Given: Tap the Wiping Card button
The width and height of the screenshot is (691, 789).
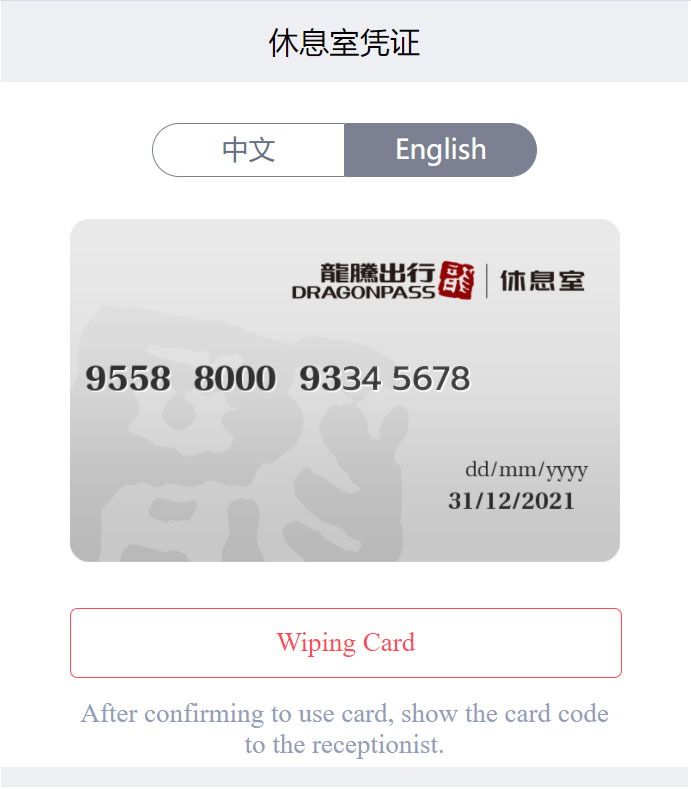Looking at the screenshot, I should [x=345, y=643].
